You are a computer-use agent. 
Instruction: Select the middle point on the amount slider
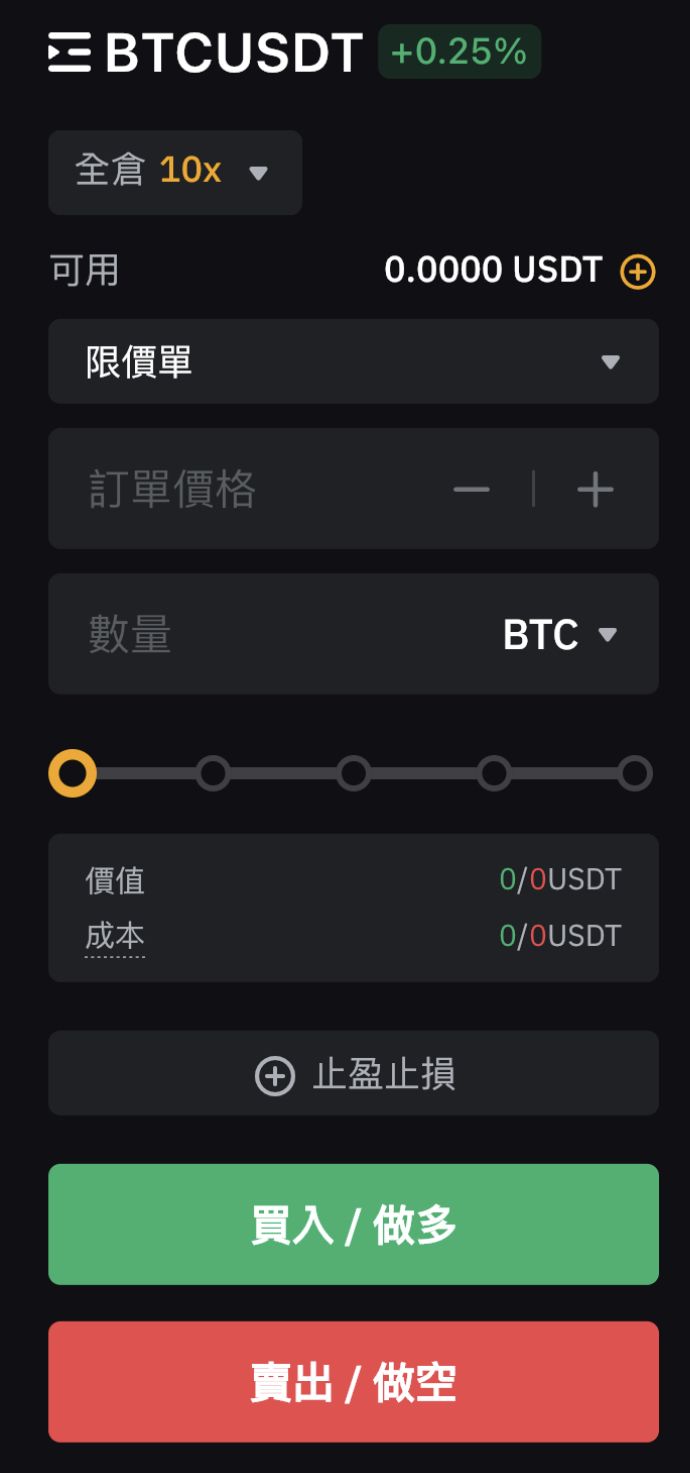pos(353,773)
